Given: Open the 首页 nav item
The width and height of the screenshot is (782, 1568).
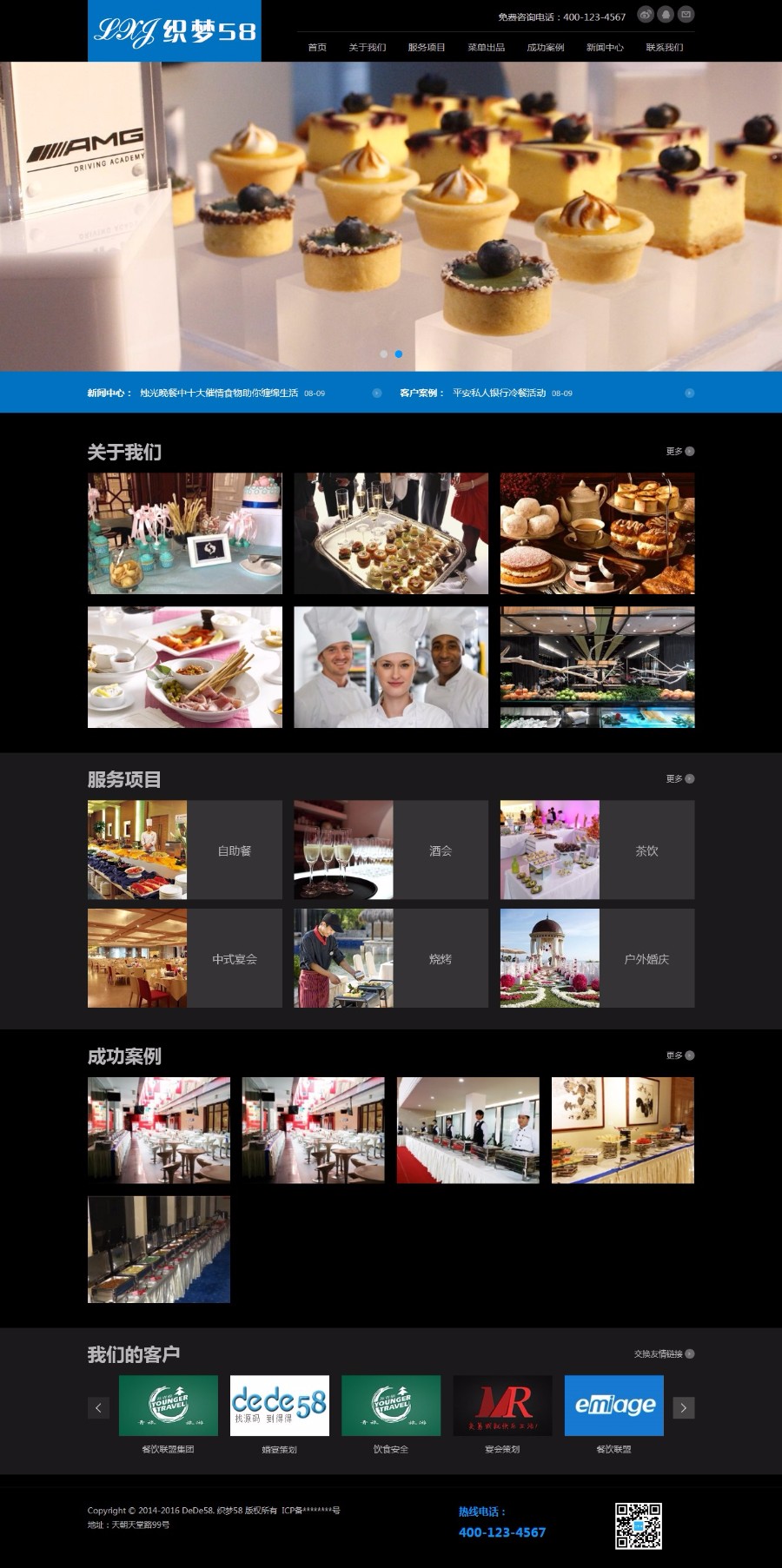Looking at the screenshot, I should click(317, 47).
